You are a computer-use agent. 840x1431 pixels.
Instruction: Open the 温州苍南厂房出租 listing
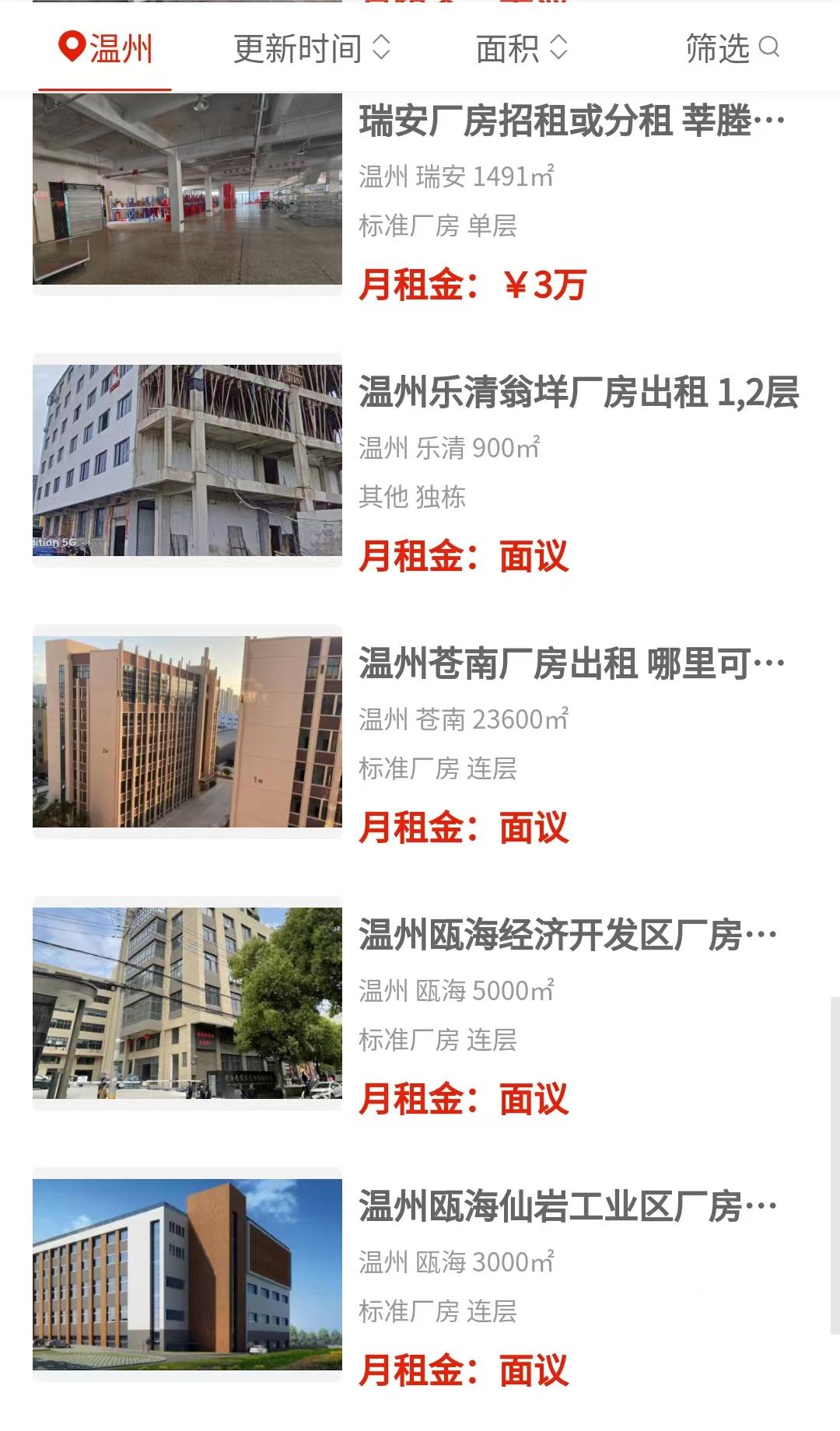point(572,664)
